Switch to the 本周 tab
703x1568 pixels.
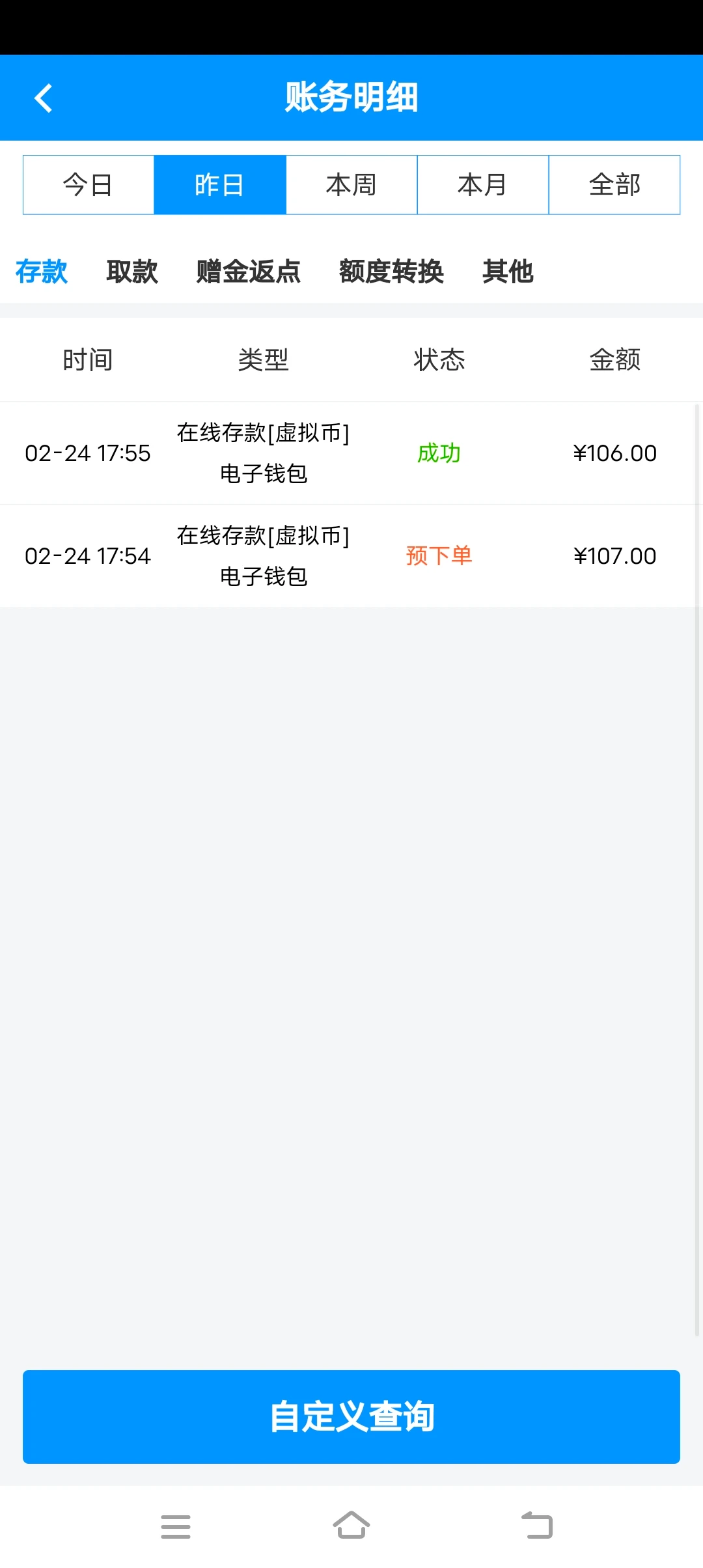pos(351,184)
